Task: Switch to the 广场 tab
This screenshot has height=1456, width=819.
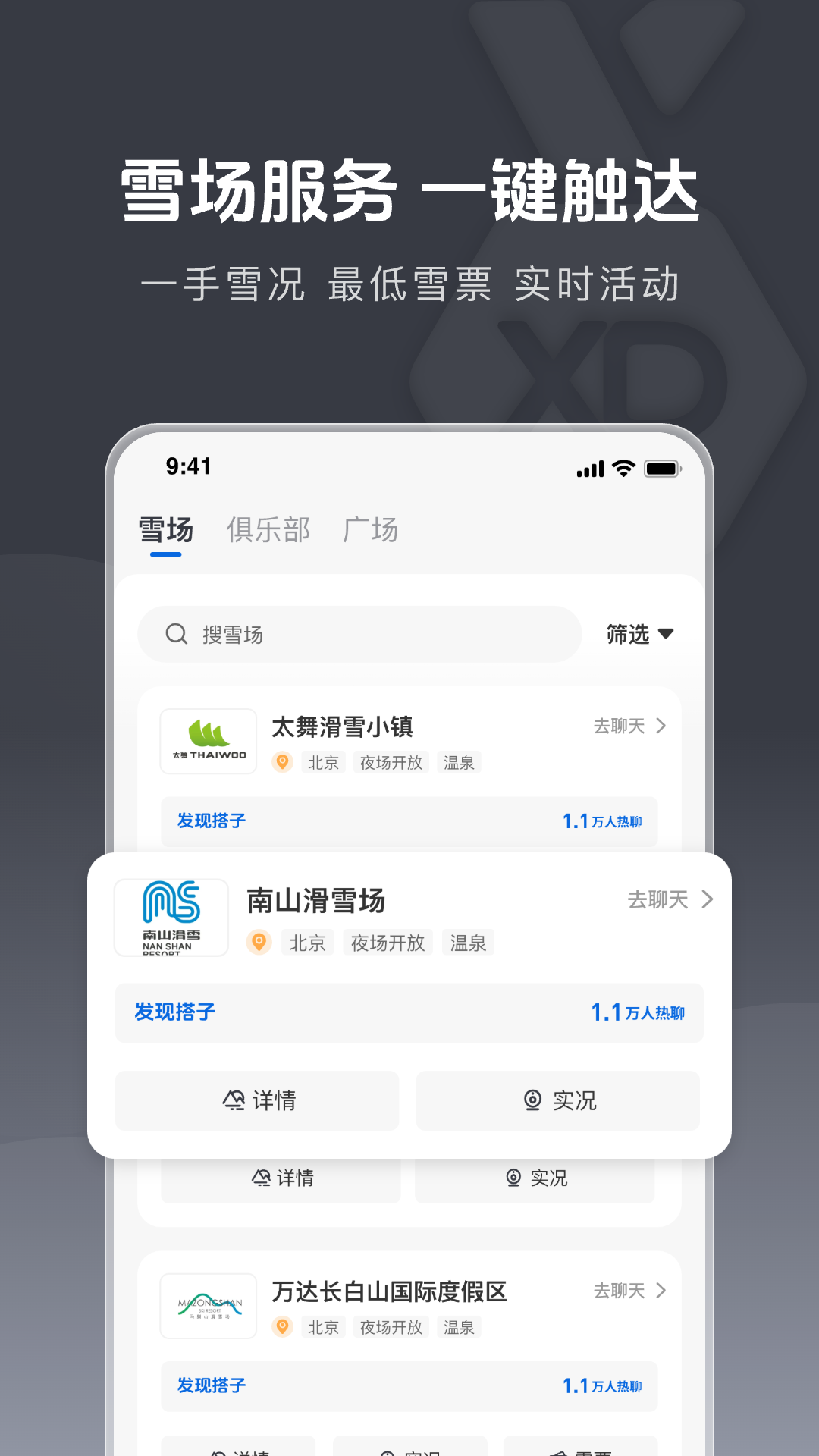Action: 371,530
